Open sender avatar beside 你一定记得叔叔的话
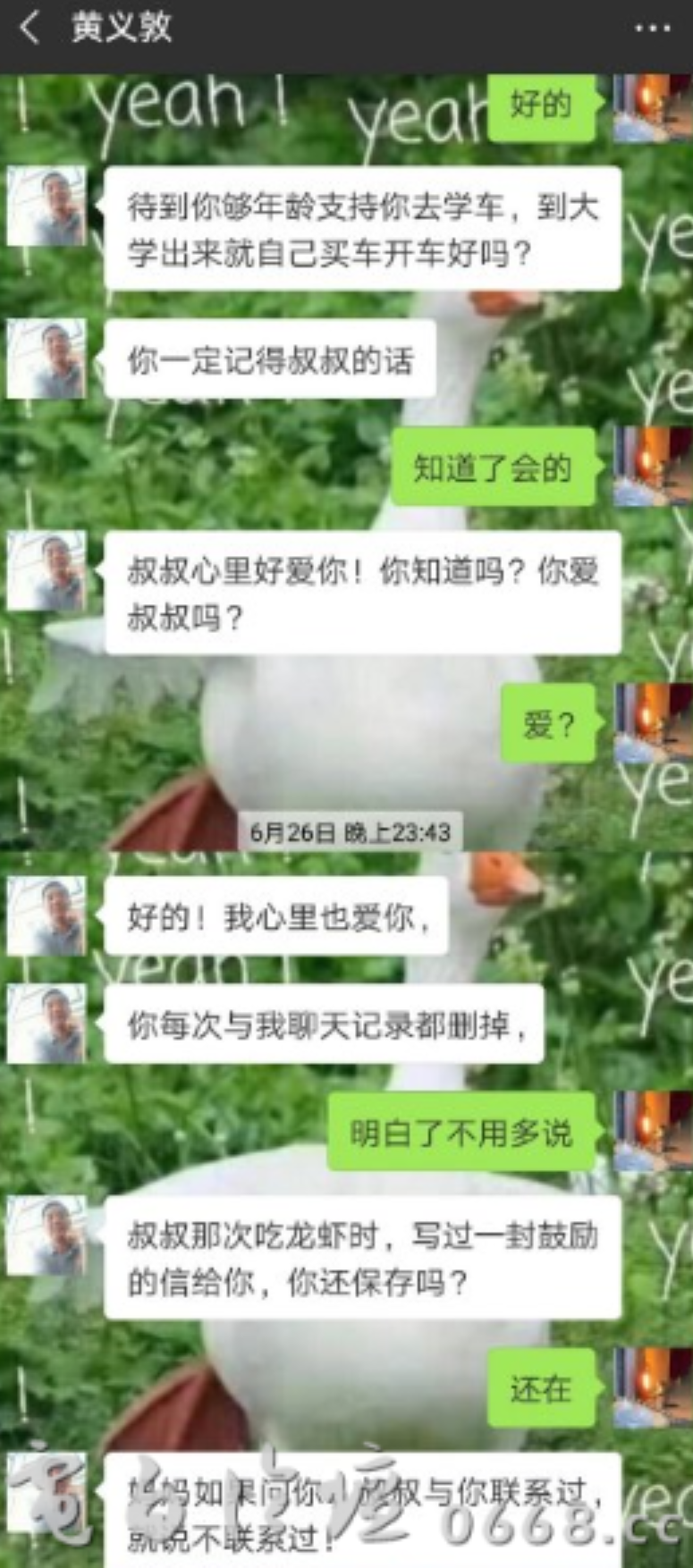Viewport: 693px width, 1568px height. 46,359
